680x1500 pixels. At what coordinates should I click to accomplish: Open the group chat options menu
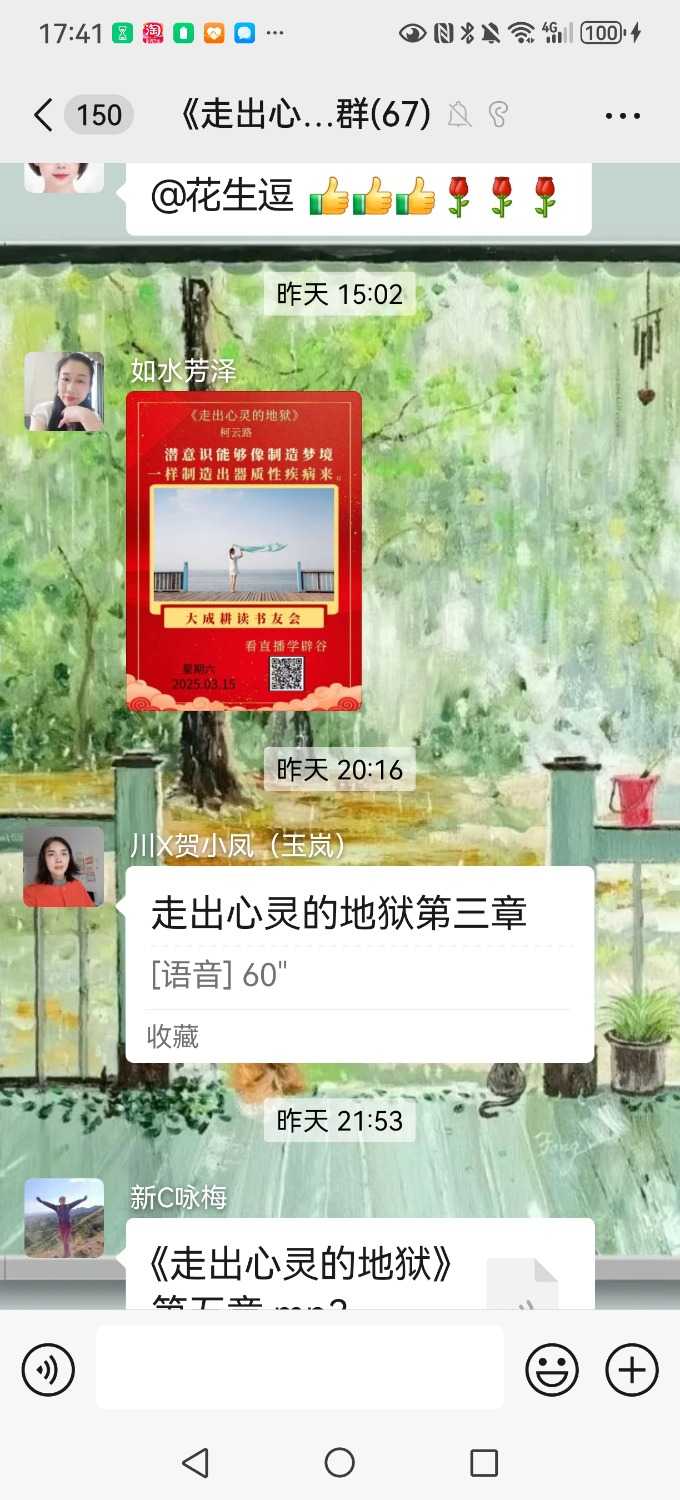(622, 116)
